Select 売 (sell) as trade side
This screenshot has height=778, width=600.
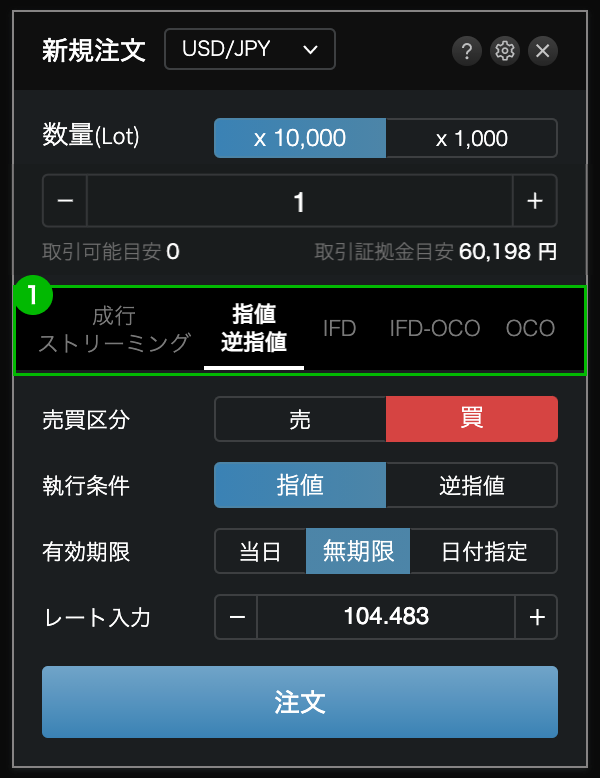point(300,419)
